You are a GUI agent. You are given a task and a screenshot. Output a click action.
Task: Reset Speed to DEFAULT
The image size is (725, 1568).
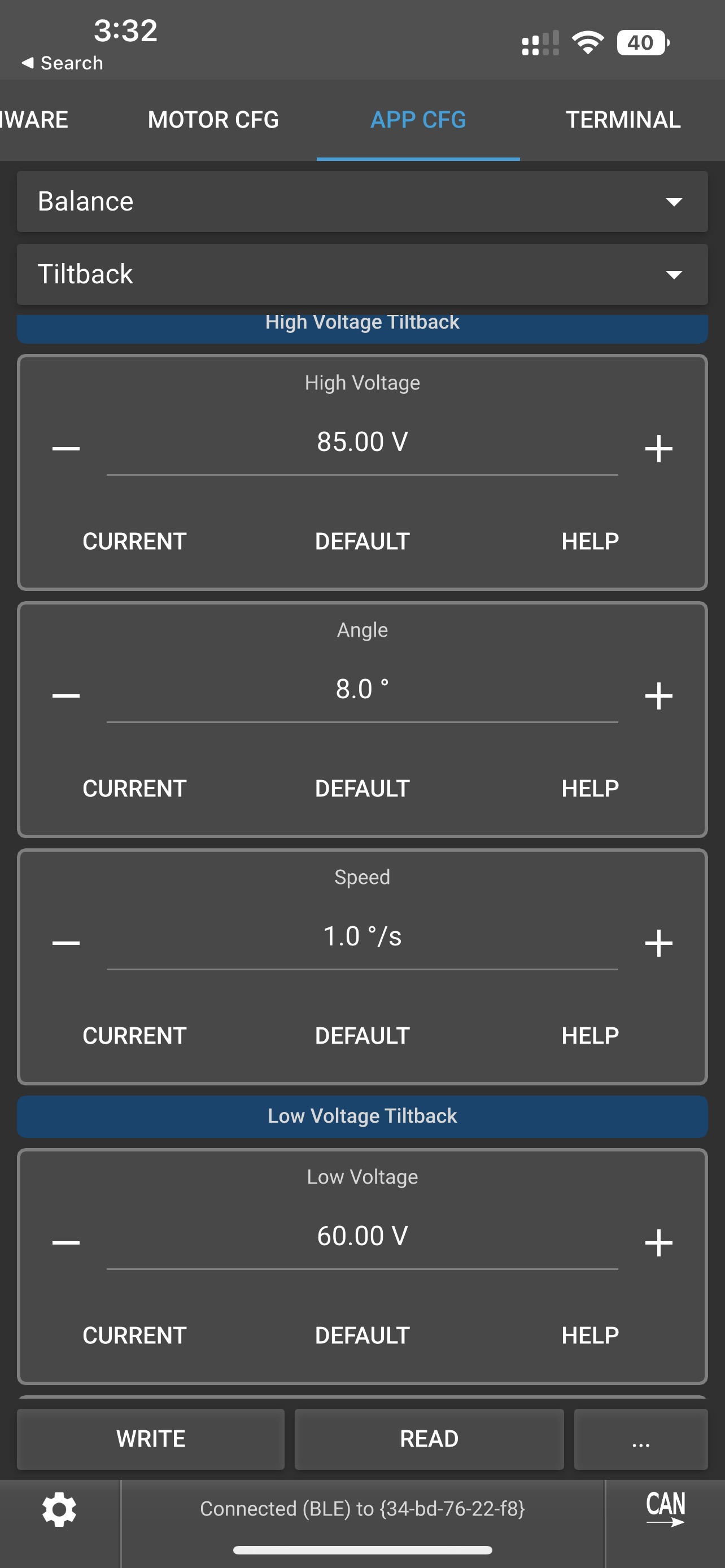362,1035
